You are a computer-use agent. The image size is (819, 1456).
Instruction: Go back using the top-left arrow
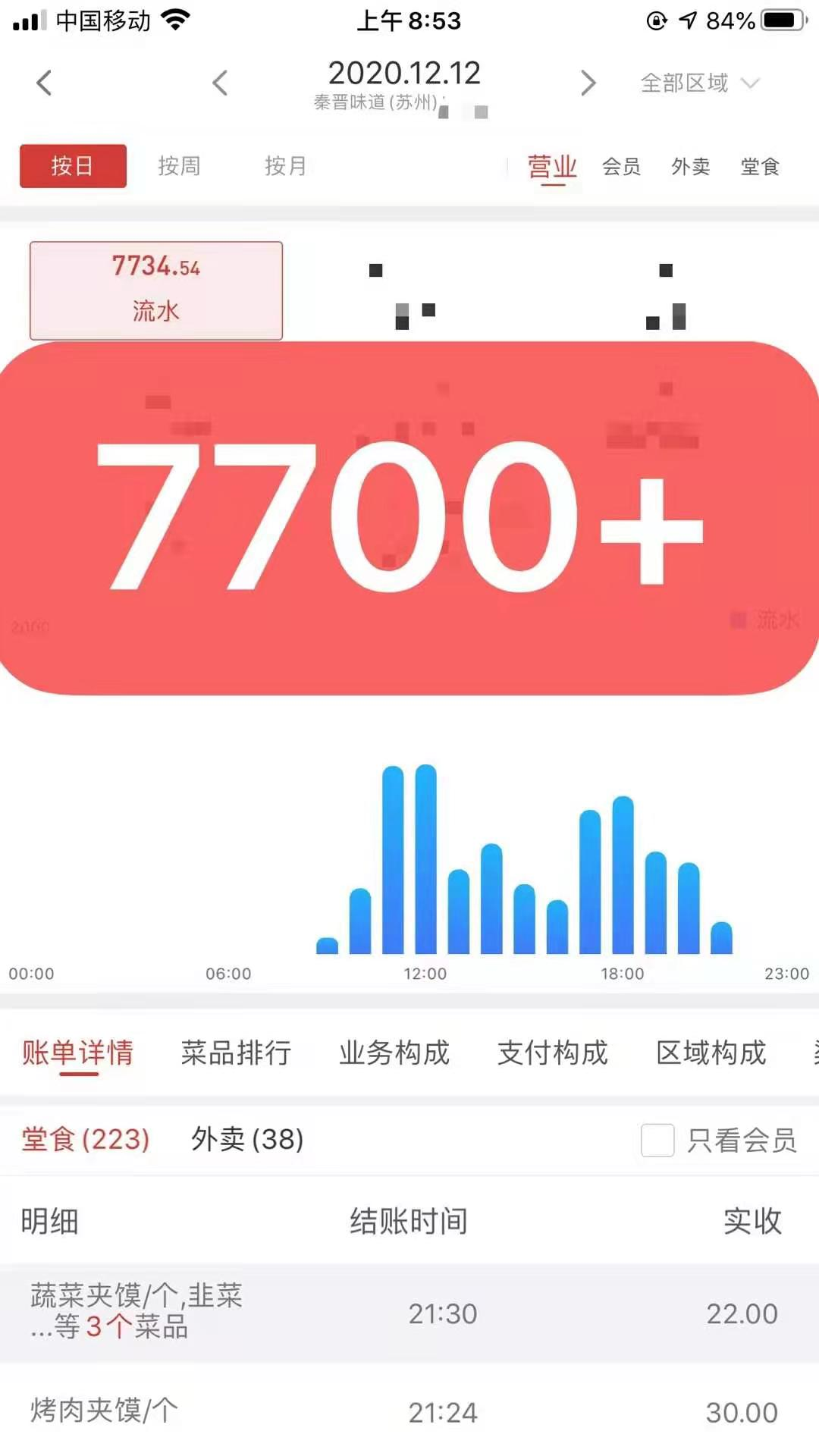pyautogui.click(x=44, y=83)
